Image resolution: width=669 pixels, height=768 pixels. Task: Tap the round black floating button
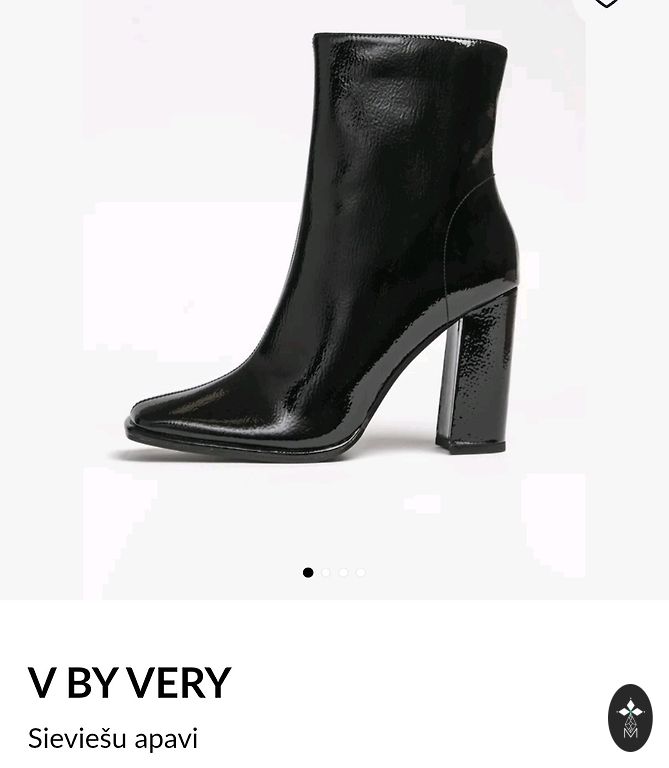pos(630,718)
